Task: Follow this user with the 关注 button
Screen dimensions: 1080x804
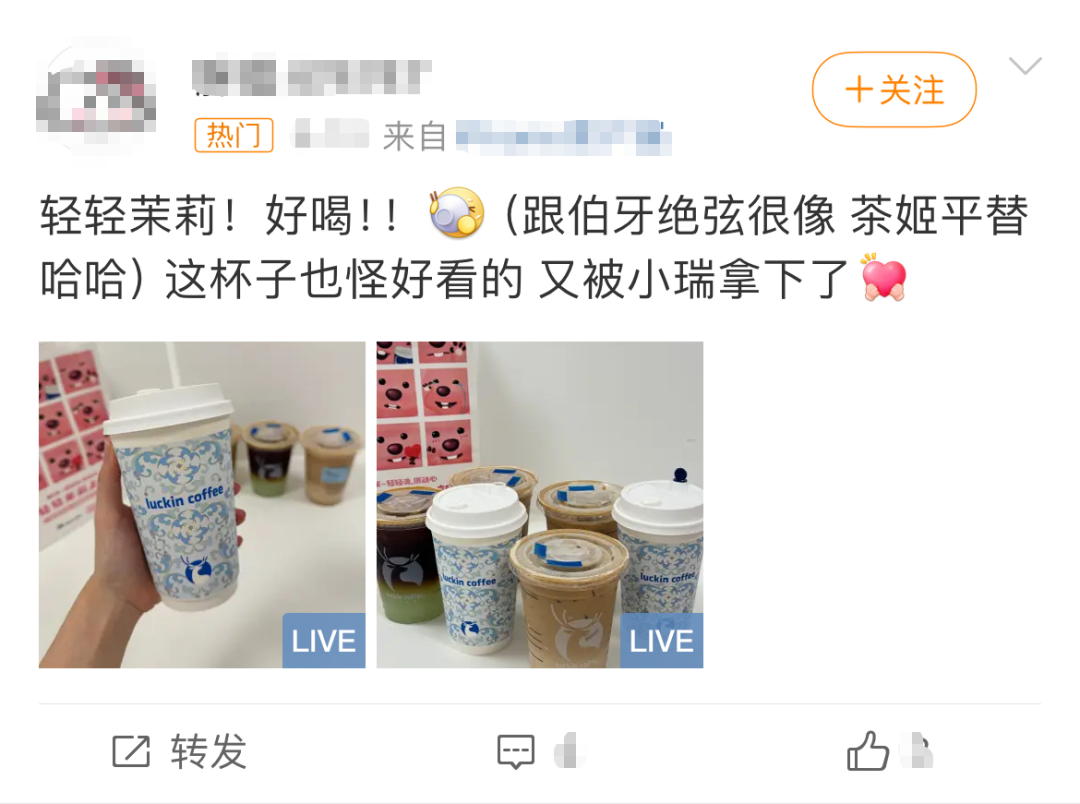Action: click(893, 90)
